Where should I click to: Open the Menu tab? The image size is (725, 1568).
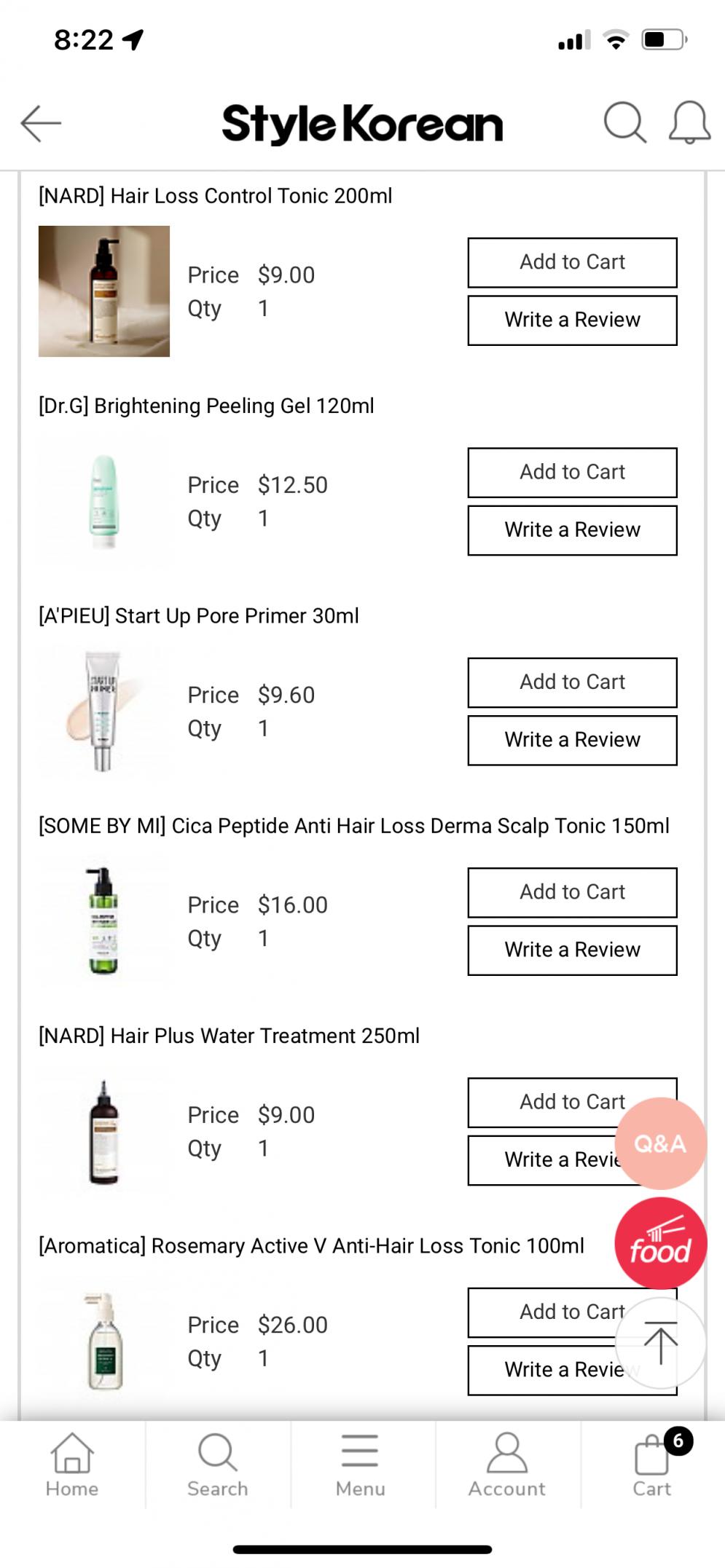coord(361,1465)
